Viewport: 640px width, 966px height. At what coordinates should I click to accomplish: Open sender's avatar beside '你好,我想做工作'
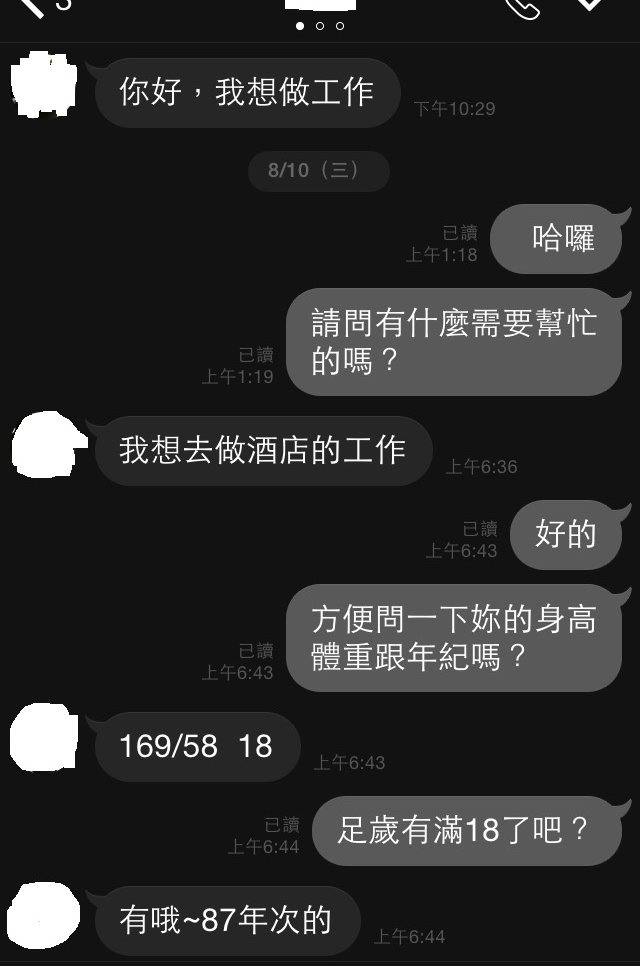[x=43, y=84]
